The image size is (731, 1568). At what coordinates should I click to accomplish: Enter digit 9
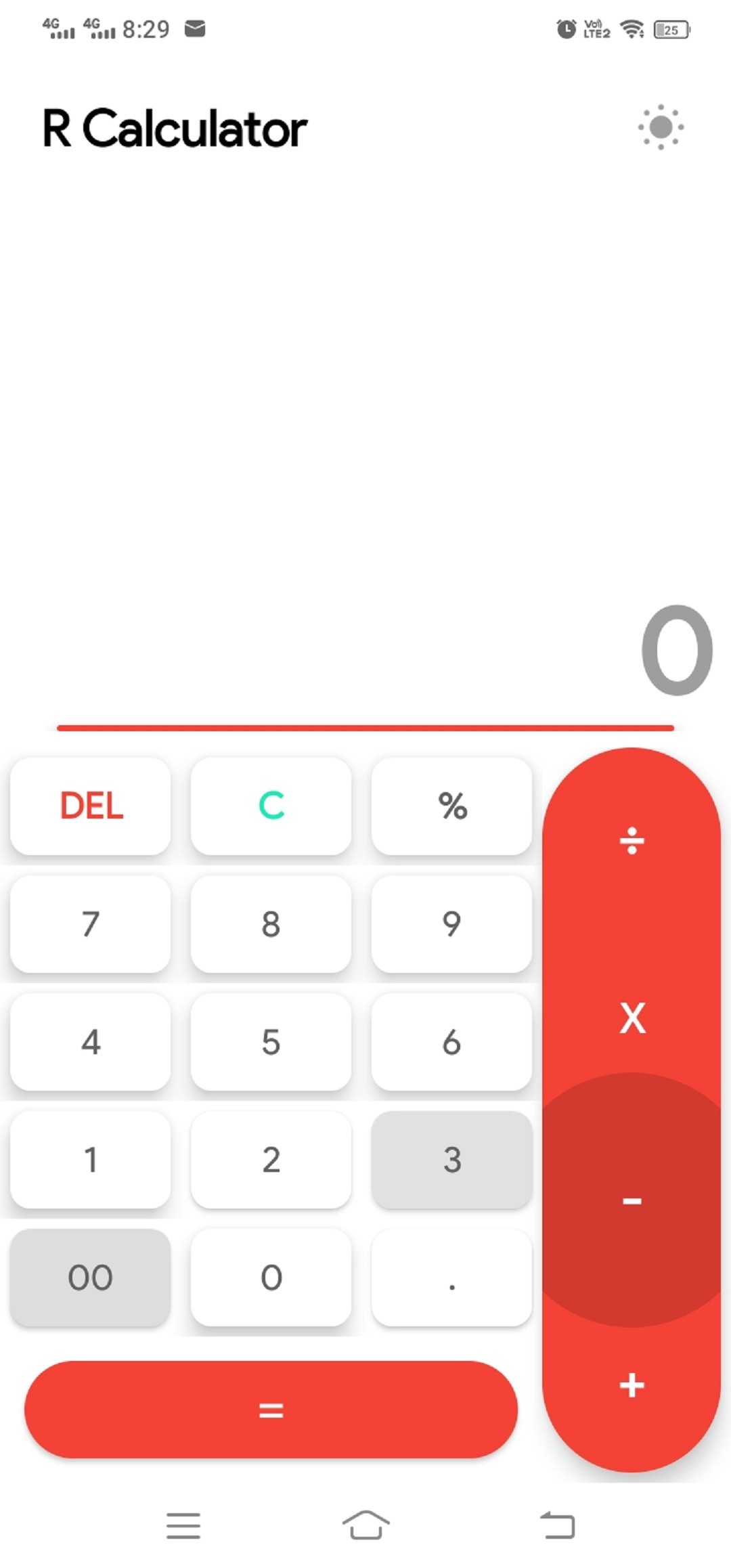pyautogui.click(x=452, y=924)
